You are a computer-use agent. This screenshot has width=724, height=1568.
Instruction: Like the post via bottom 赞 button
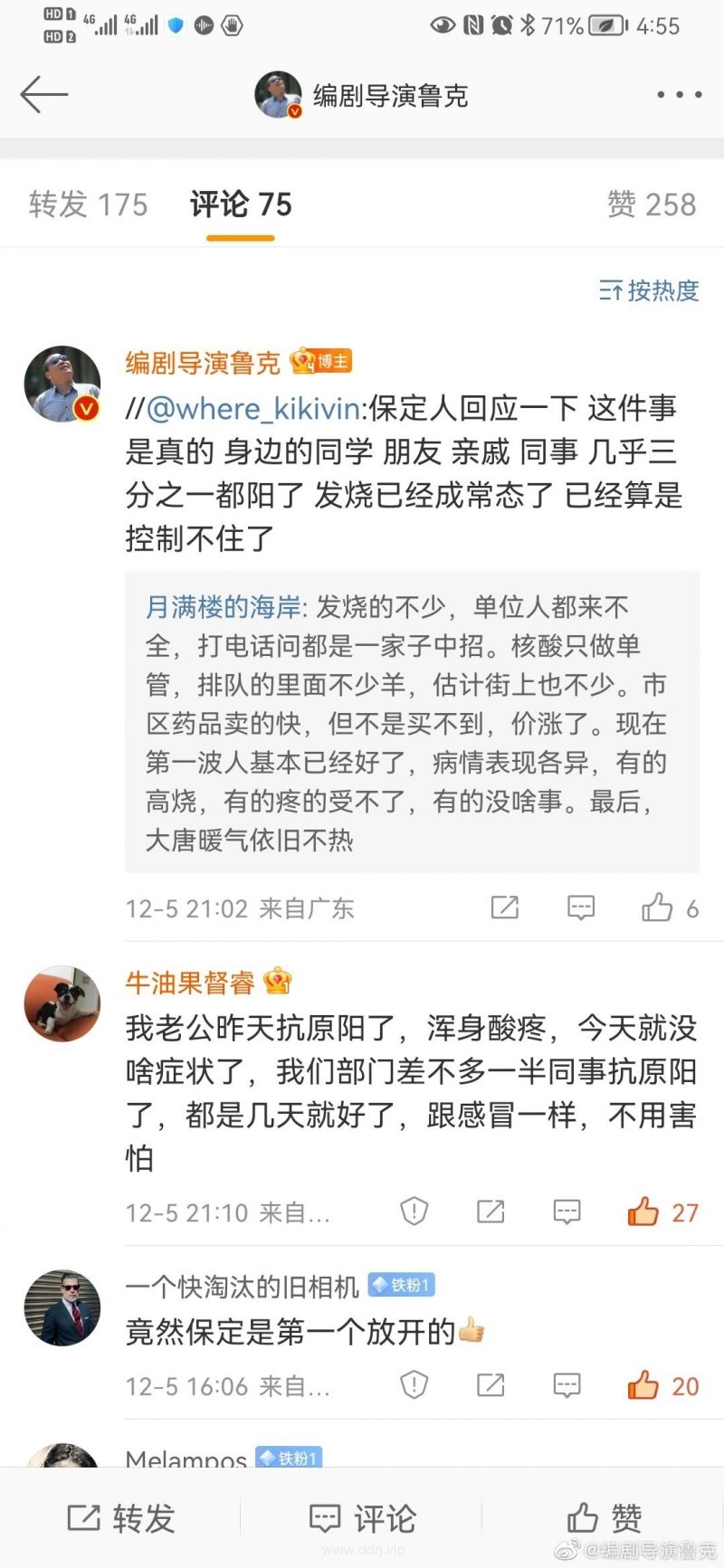(x=604, y=1518)
